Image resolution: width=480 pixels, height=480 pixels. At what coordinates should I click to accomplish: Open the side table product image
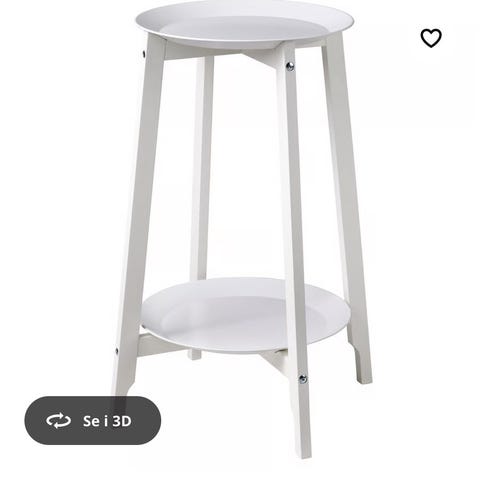(242, 230)
